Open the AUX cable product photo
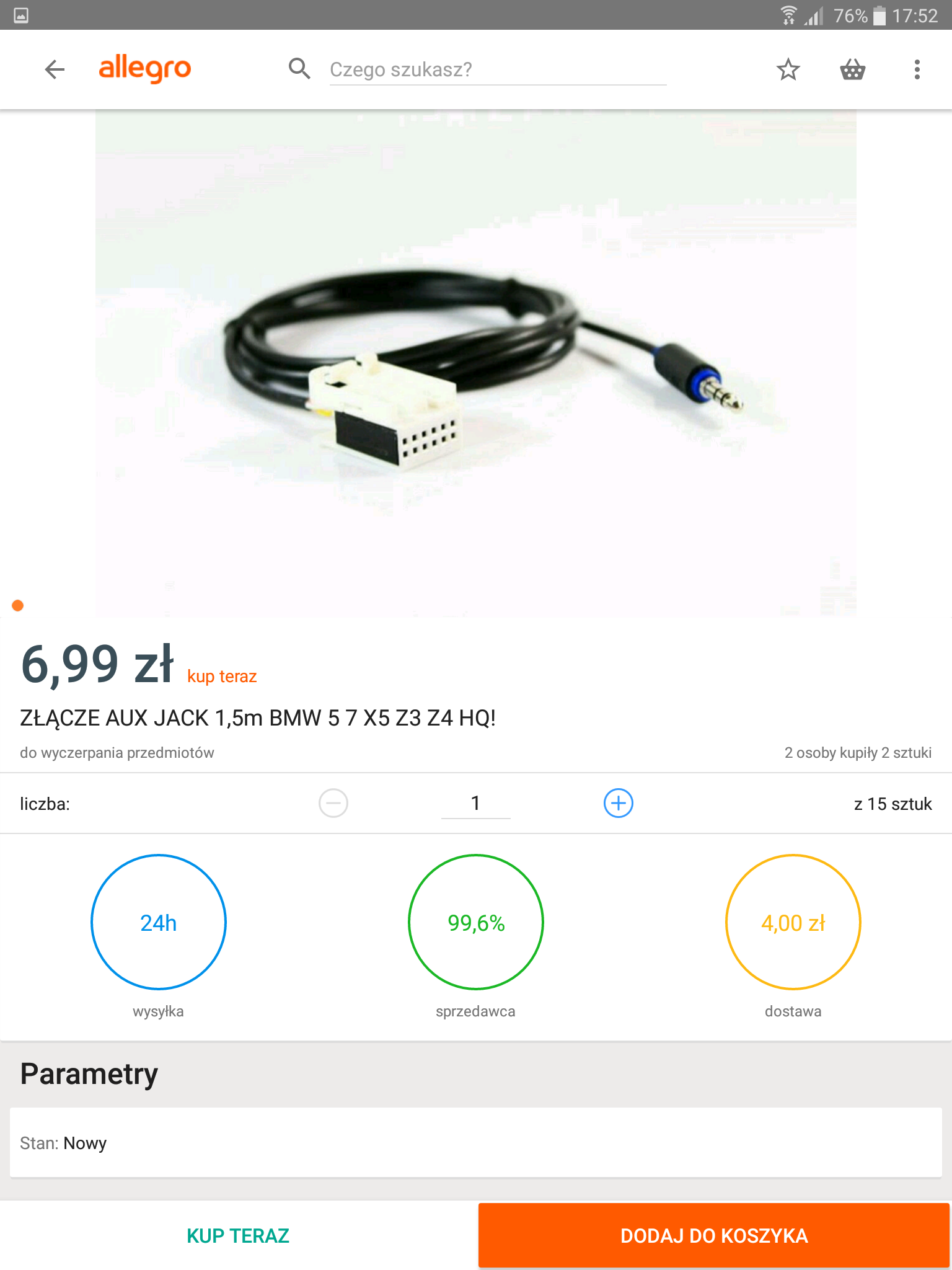 coord(476,363)
